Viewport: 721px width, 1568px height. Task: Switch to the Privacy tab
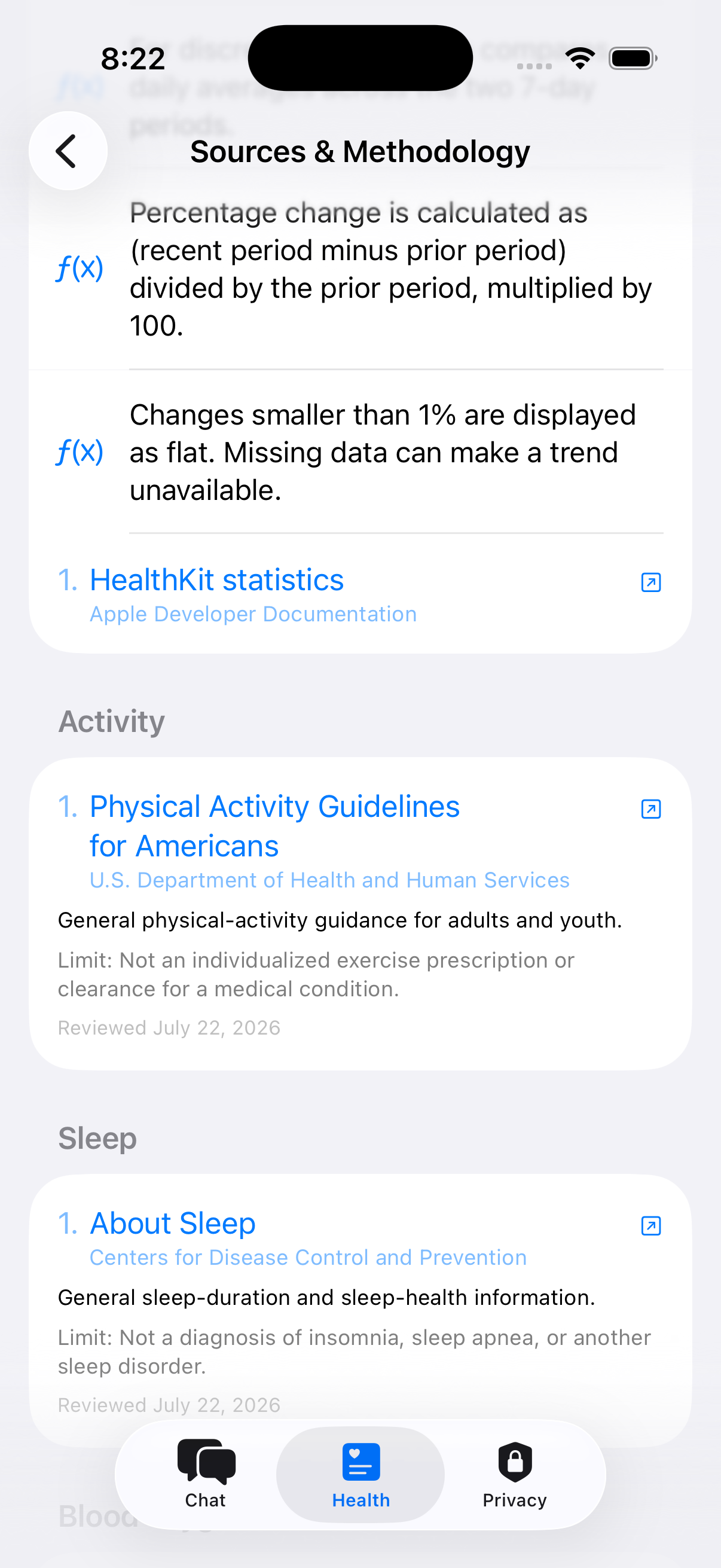tap(515, 1474)
